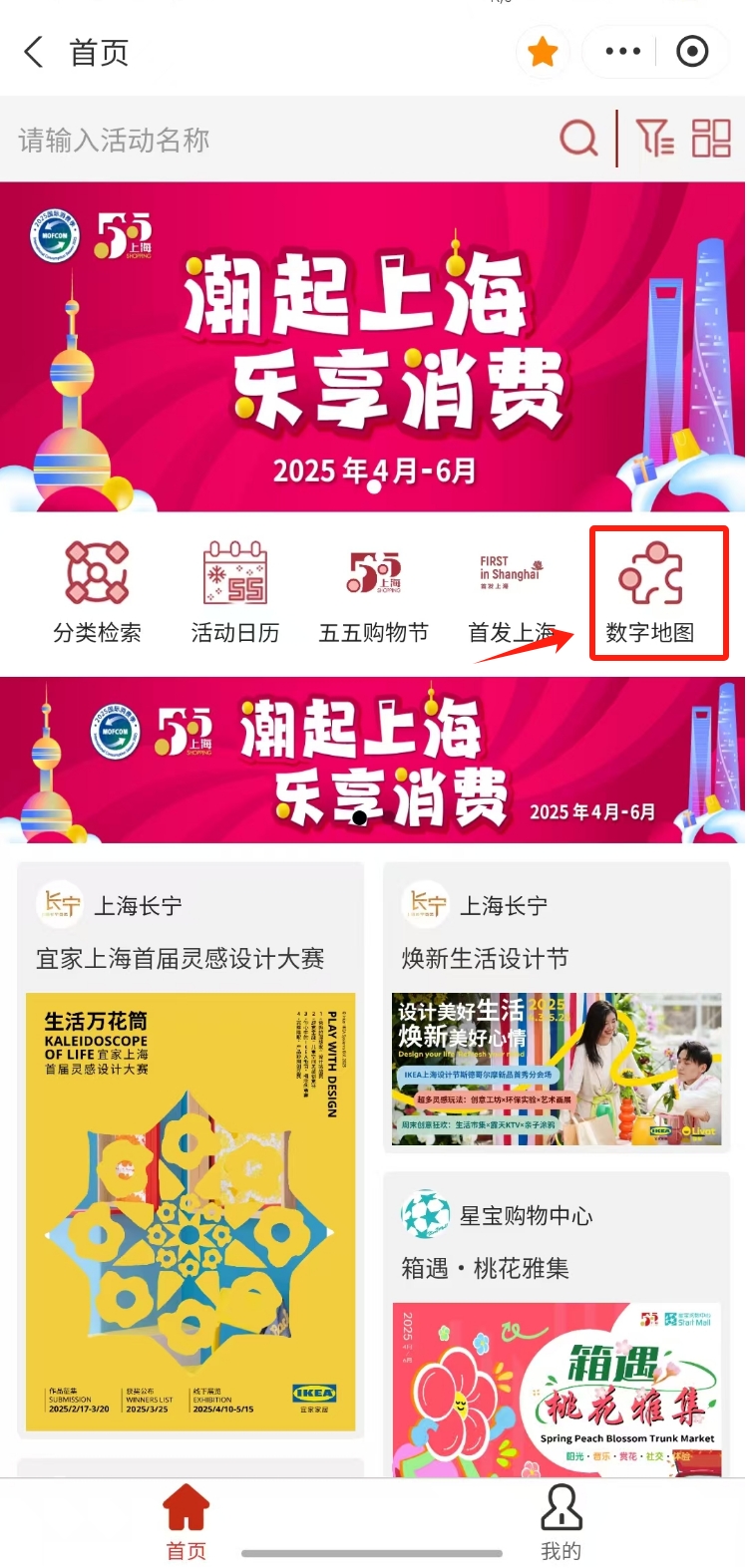Open the filter options icon
747x1568 pixels.
click(x=654, y=139)
